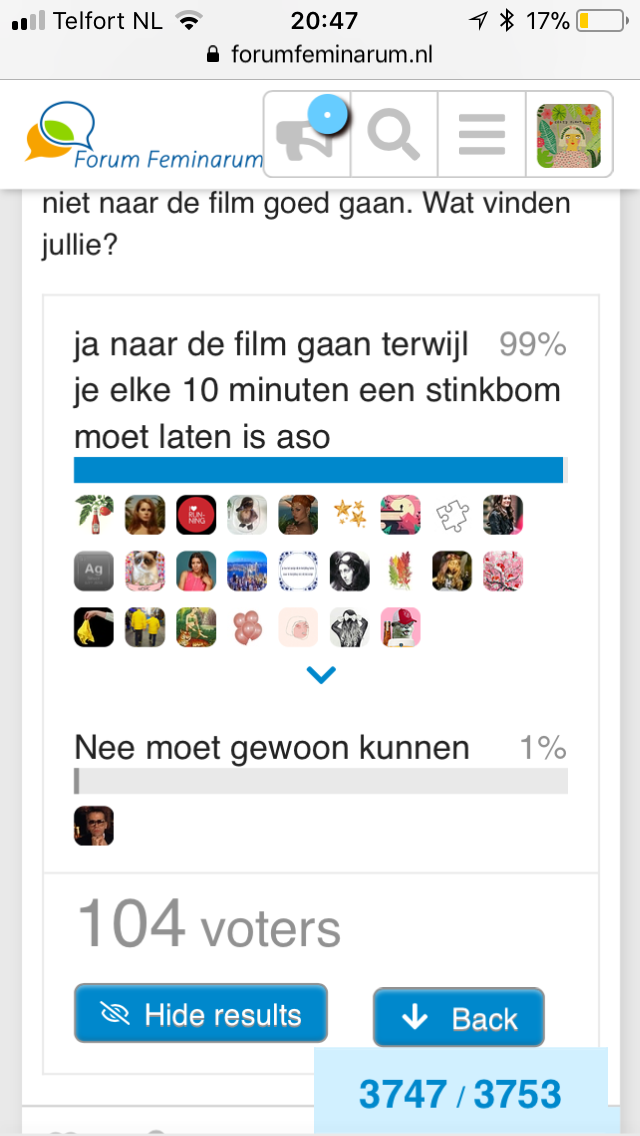Tap the Back button
This screenshot has width=640, height=1136.
click(458, 1017)
